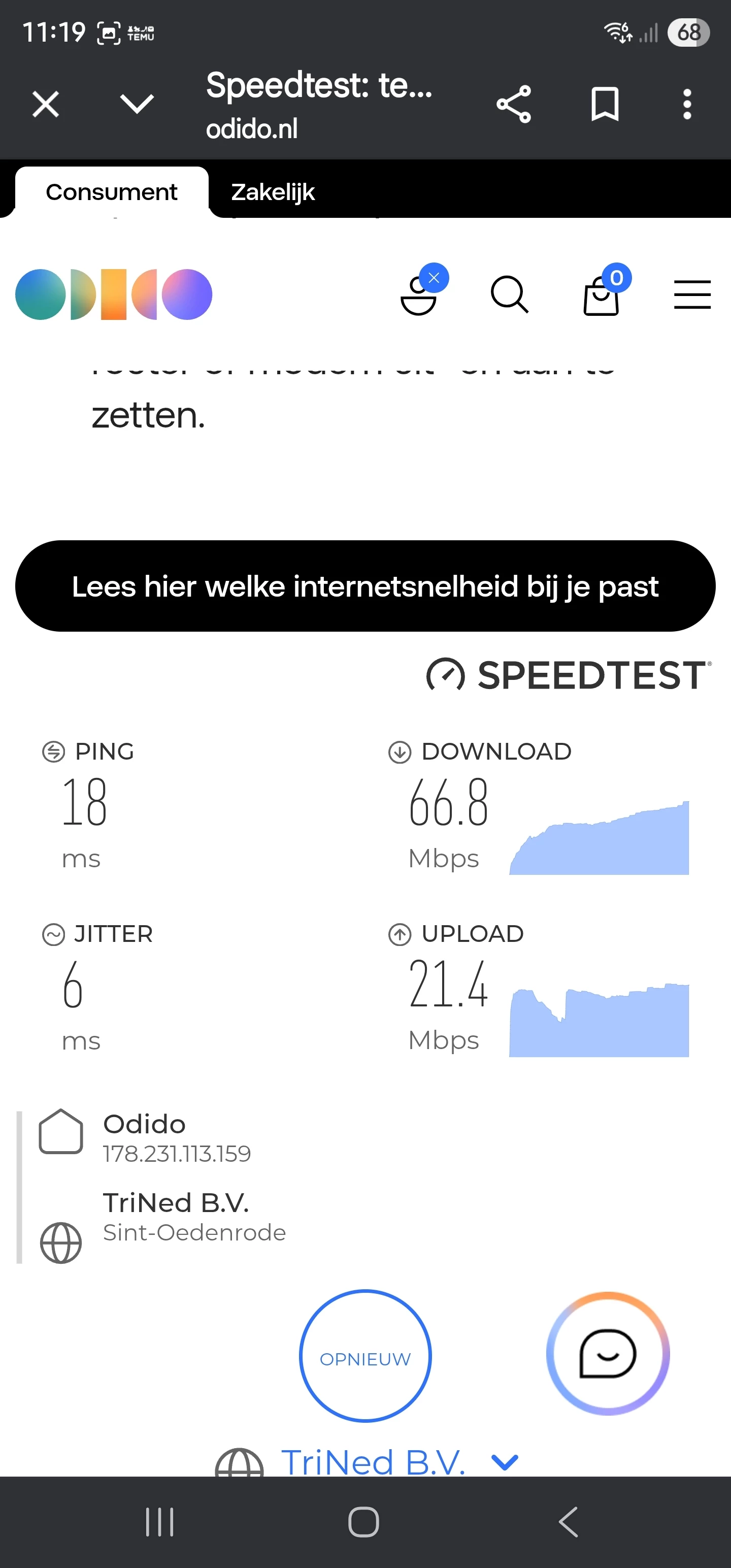
Task: Share this Speedtest page
Action: click(514, 104)
